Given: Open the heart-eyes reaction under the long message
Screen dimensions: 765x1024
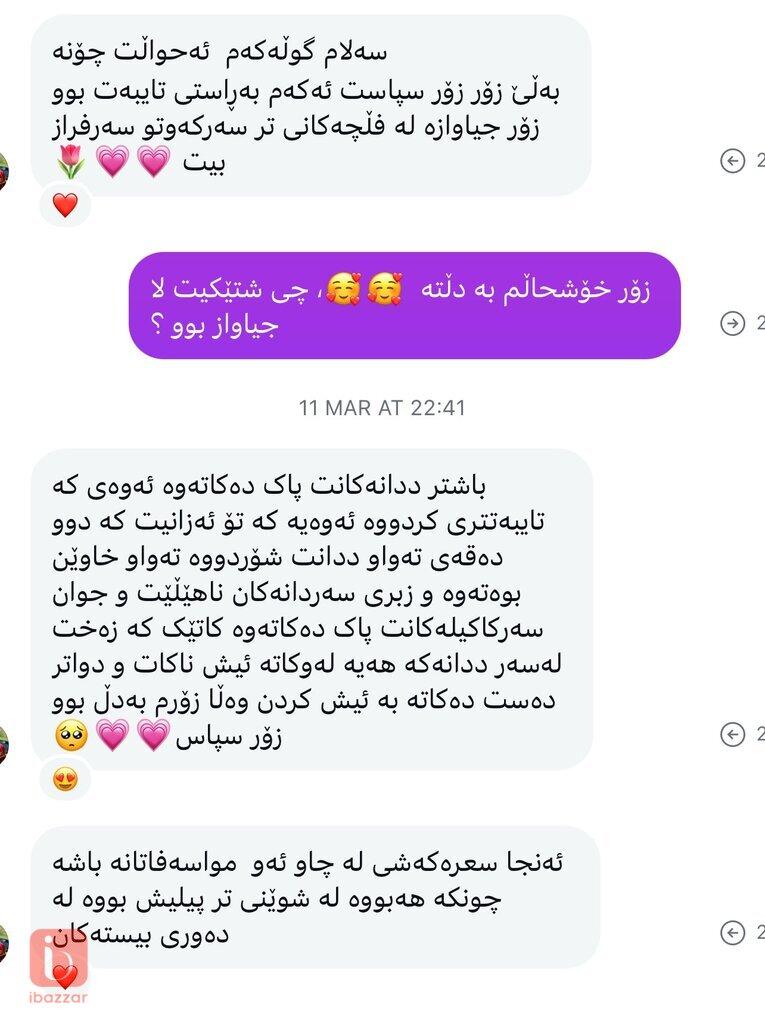Looking at the screenshot, I should pos(65,780).
